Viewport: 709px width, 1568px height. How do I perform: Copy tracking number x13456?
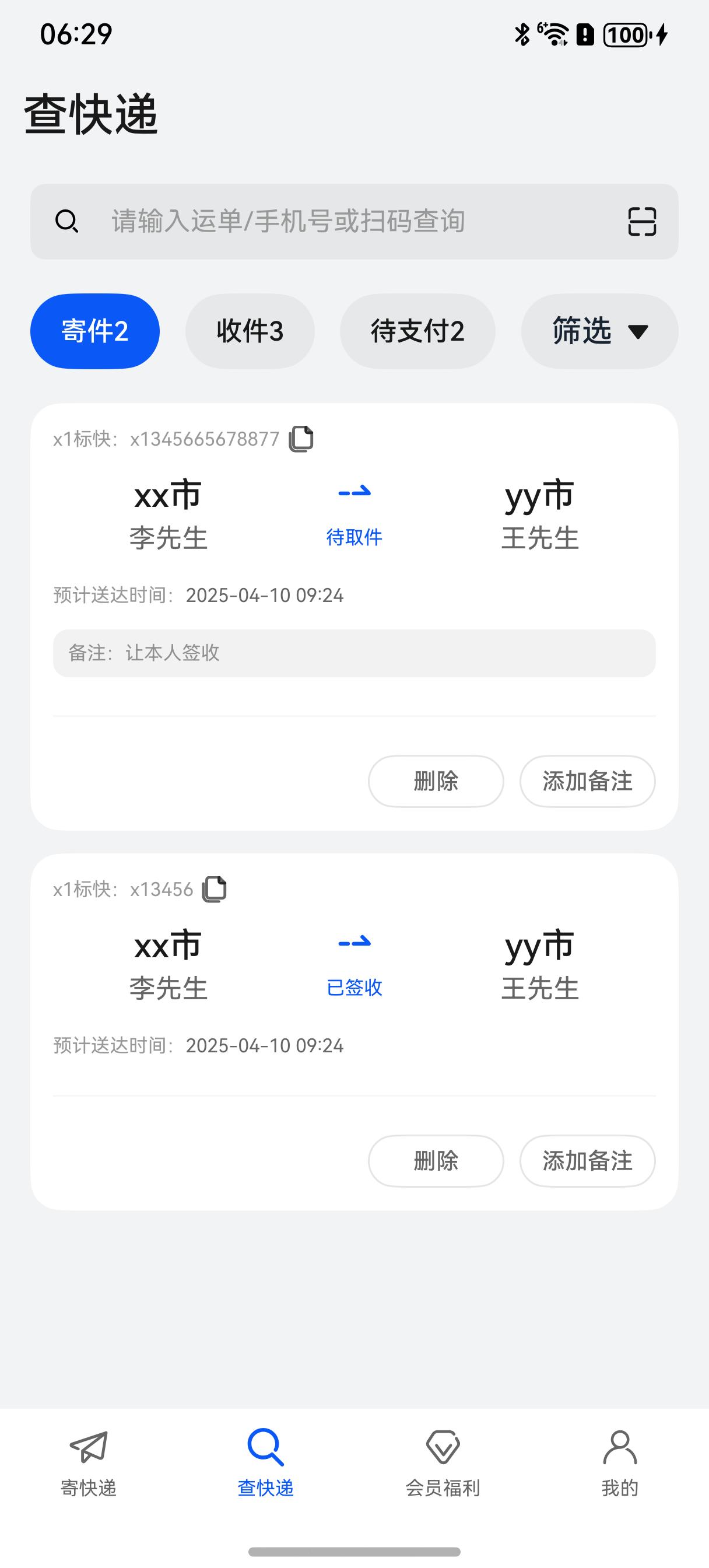(214, 890)
